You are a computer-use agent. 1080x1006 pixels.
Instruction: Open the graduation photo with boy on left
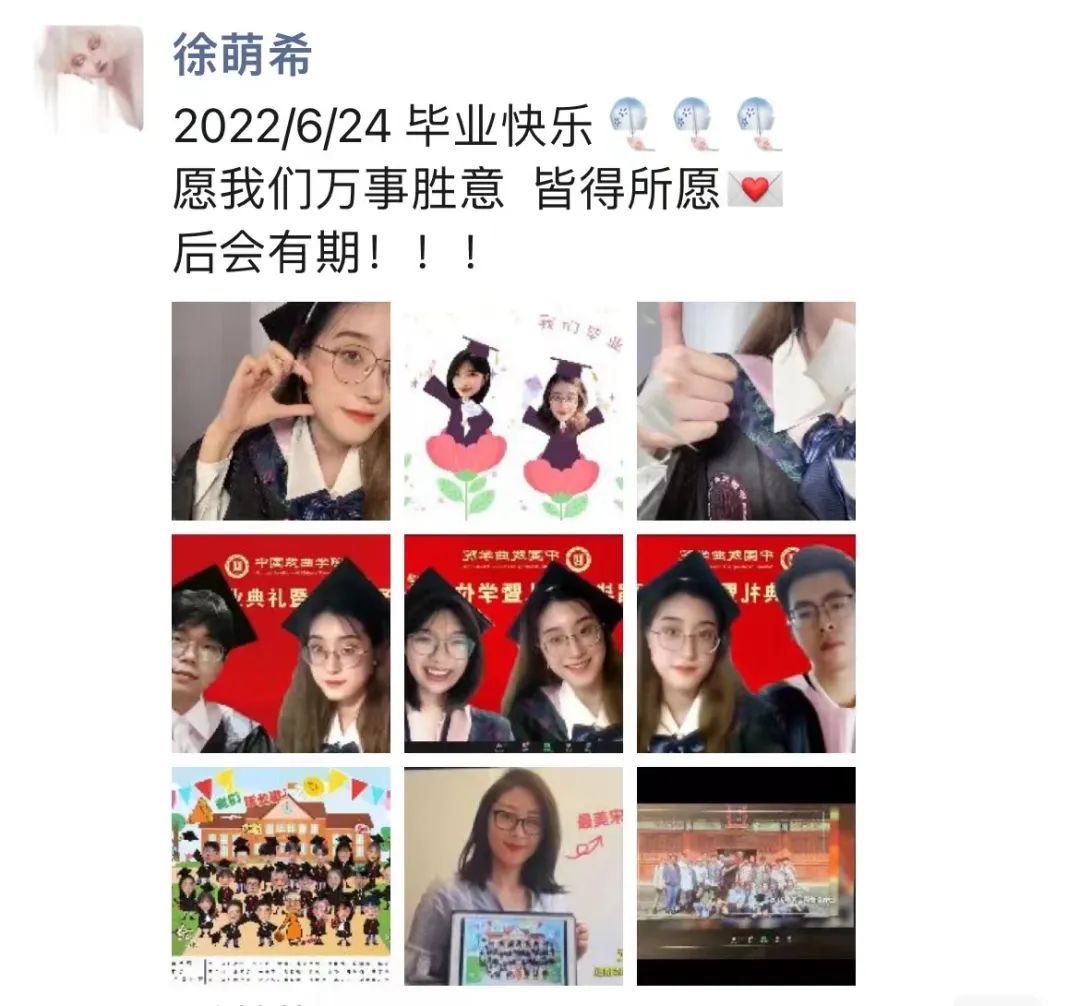coord(281,644)
